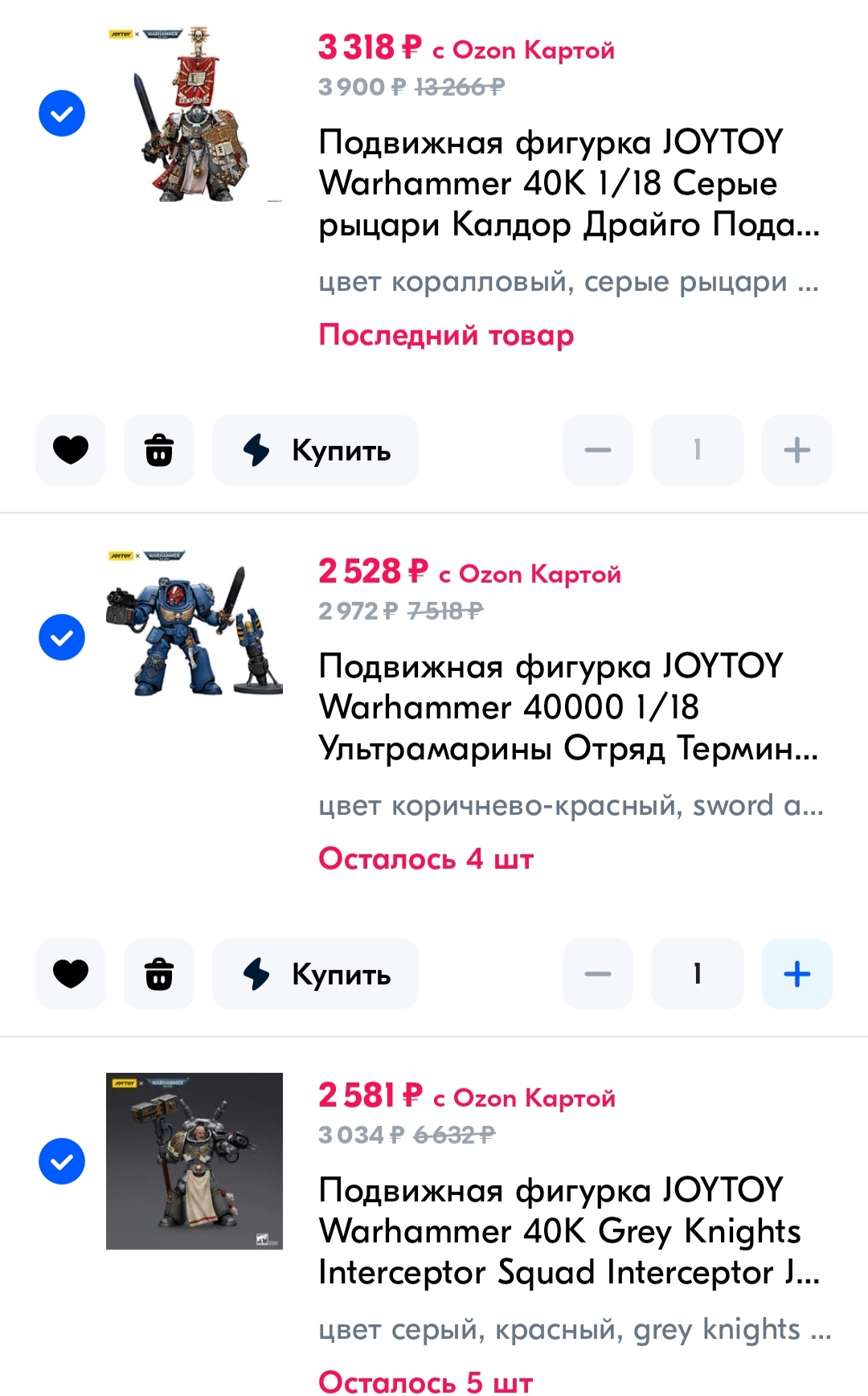This screenshot has height=1396, width=868.
Task: Buy the Калдор Драйго figure now
Action: 315,450
